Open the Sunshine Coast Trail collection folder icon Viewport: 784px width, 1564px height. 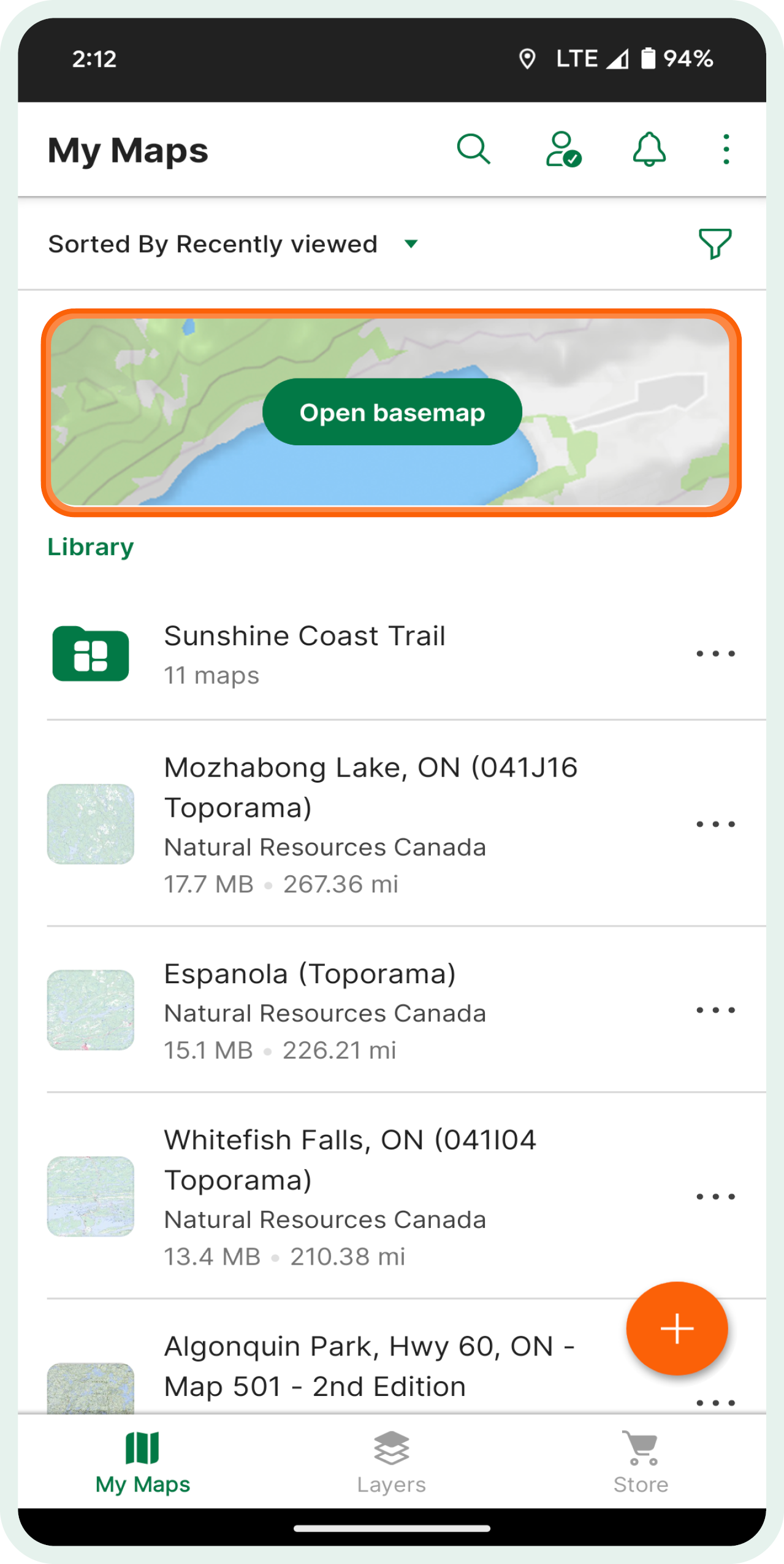pyautogui.click(x=89, y=653)
